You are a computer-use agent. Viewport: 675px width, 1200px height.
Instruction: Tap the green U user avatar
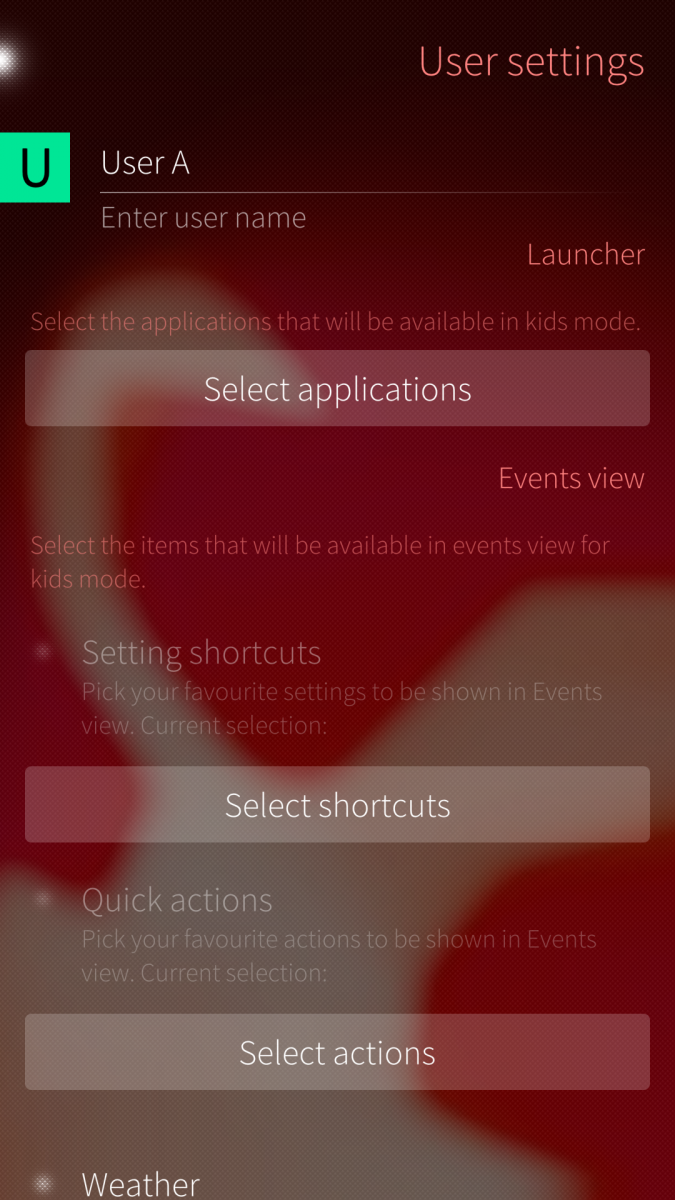point(34,167)
